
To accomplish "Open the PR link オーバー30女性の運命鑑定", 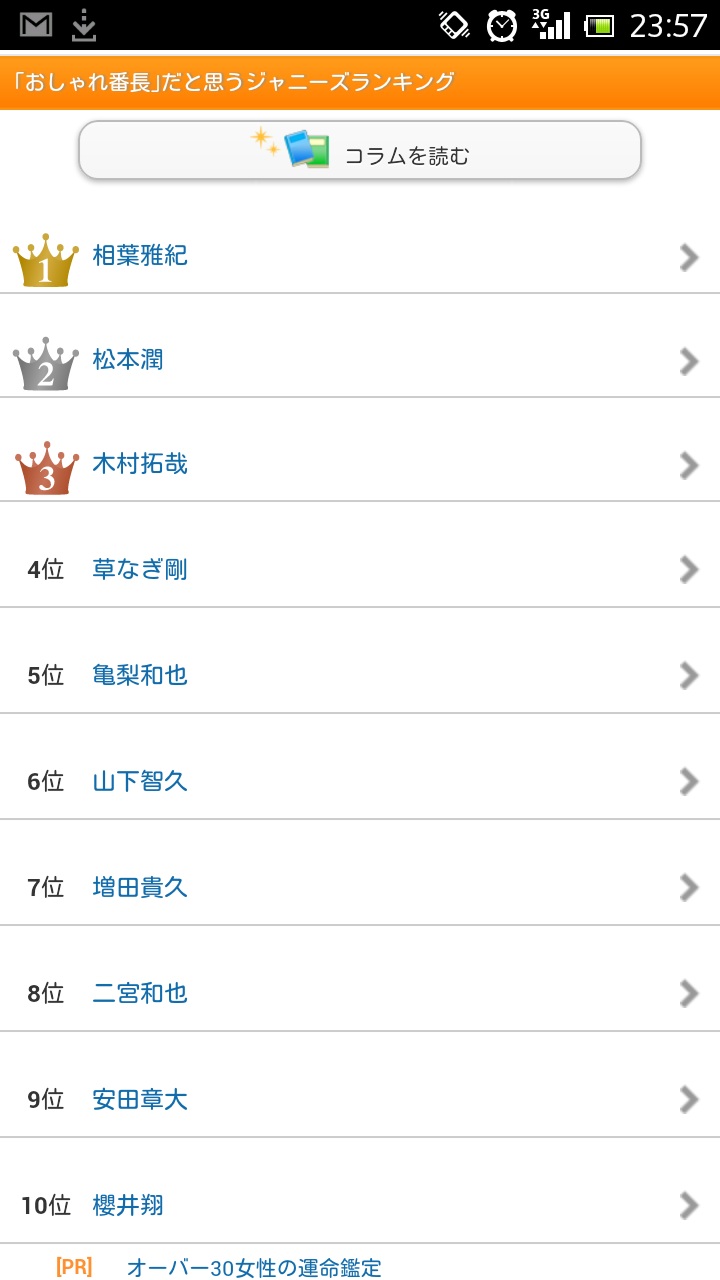I will pos(254,1268).
